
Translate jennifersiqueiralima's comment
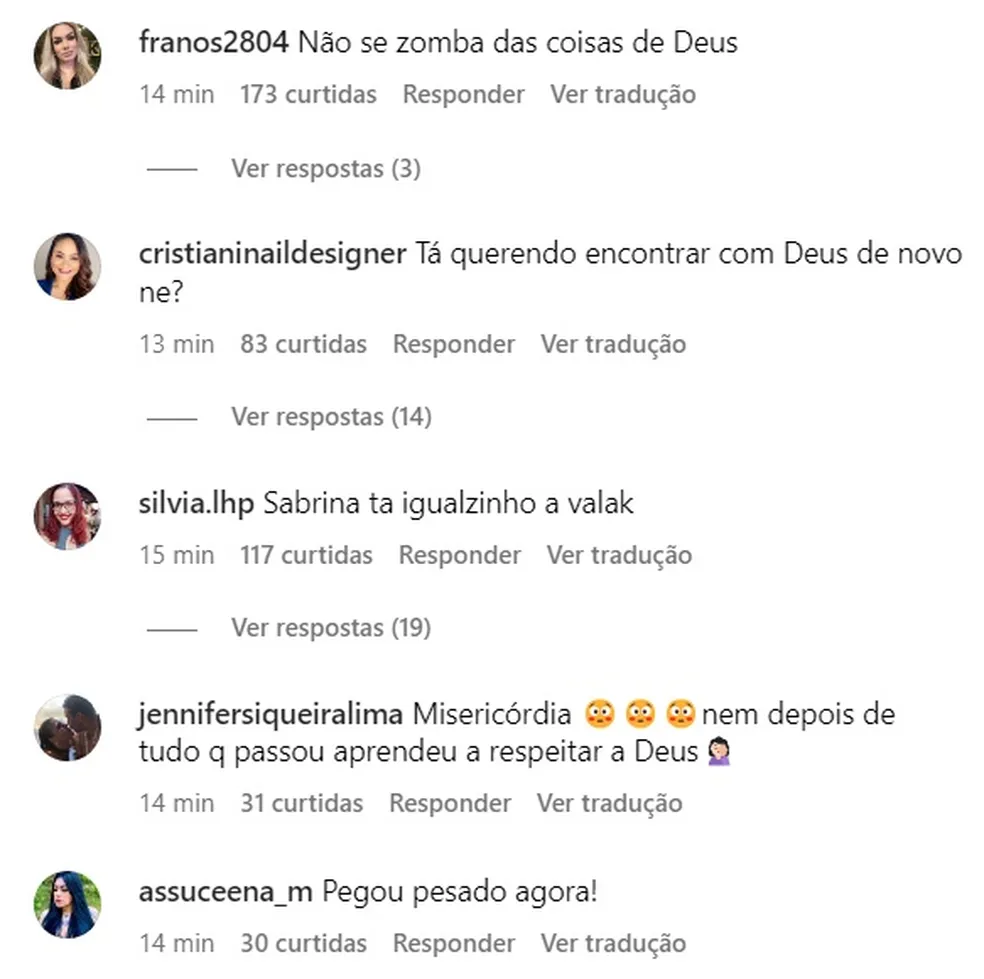609,803
